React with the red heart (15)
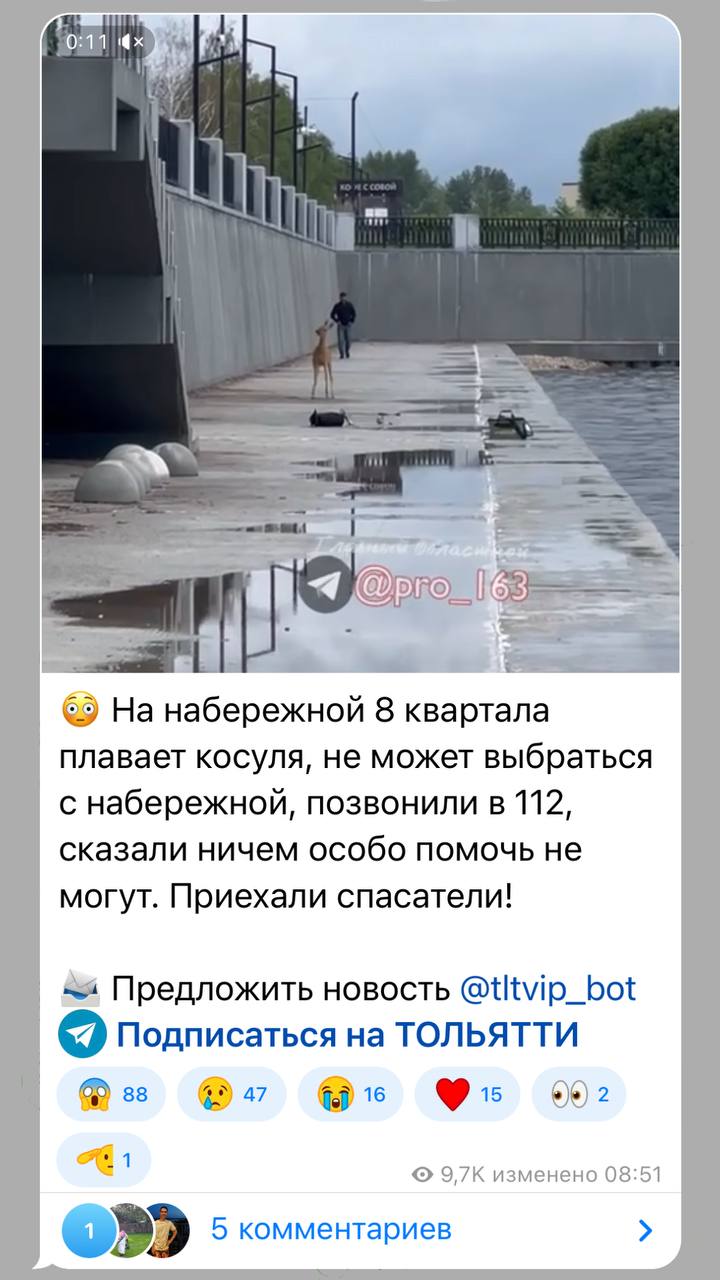This screenshot has width=720, height=1280. 467,1094
